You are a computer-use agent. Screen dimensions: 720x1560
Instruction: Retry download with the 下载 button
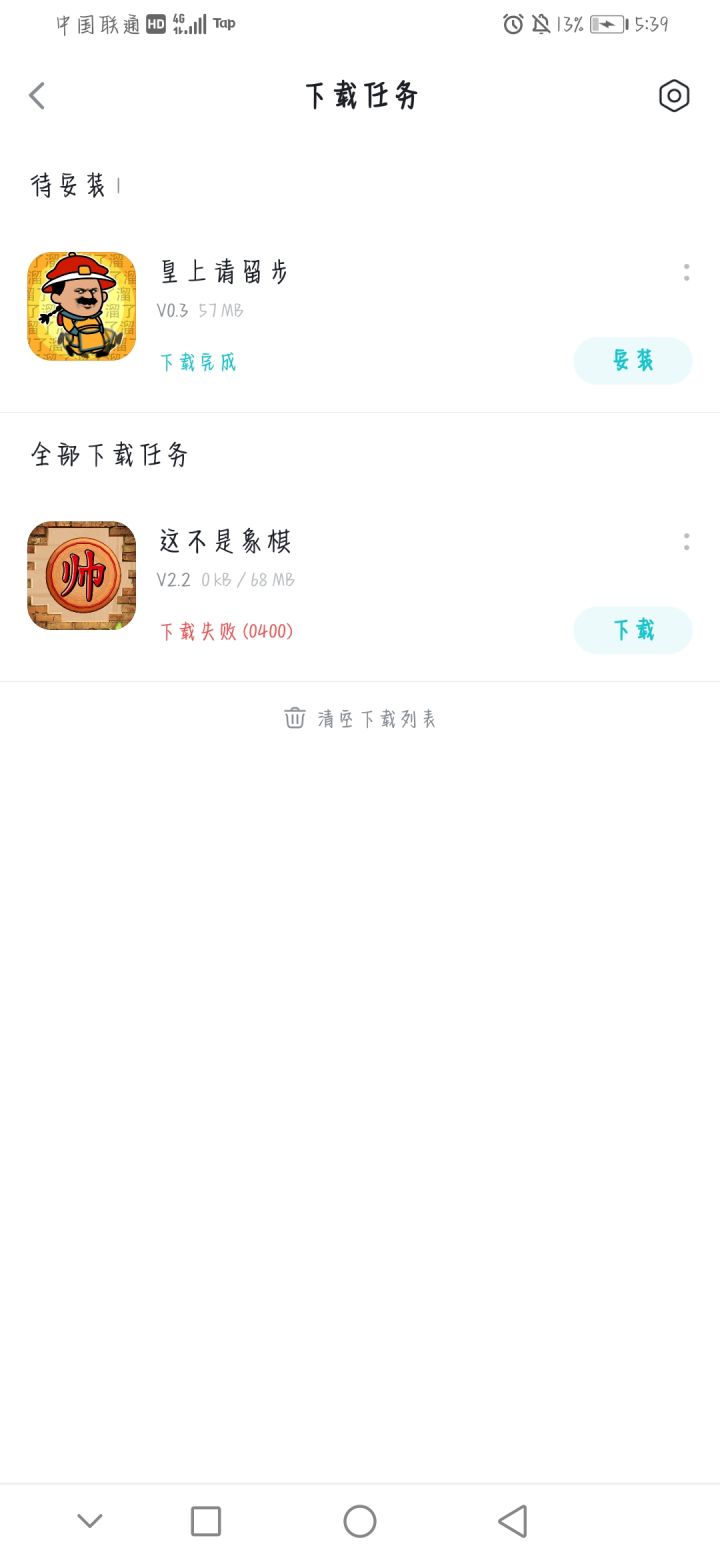tap(632, 630)
